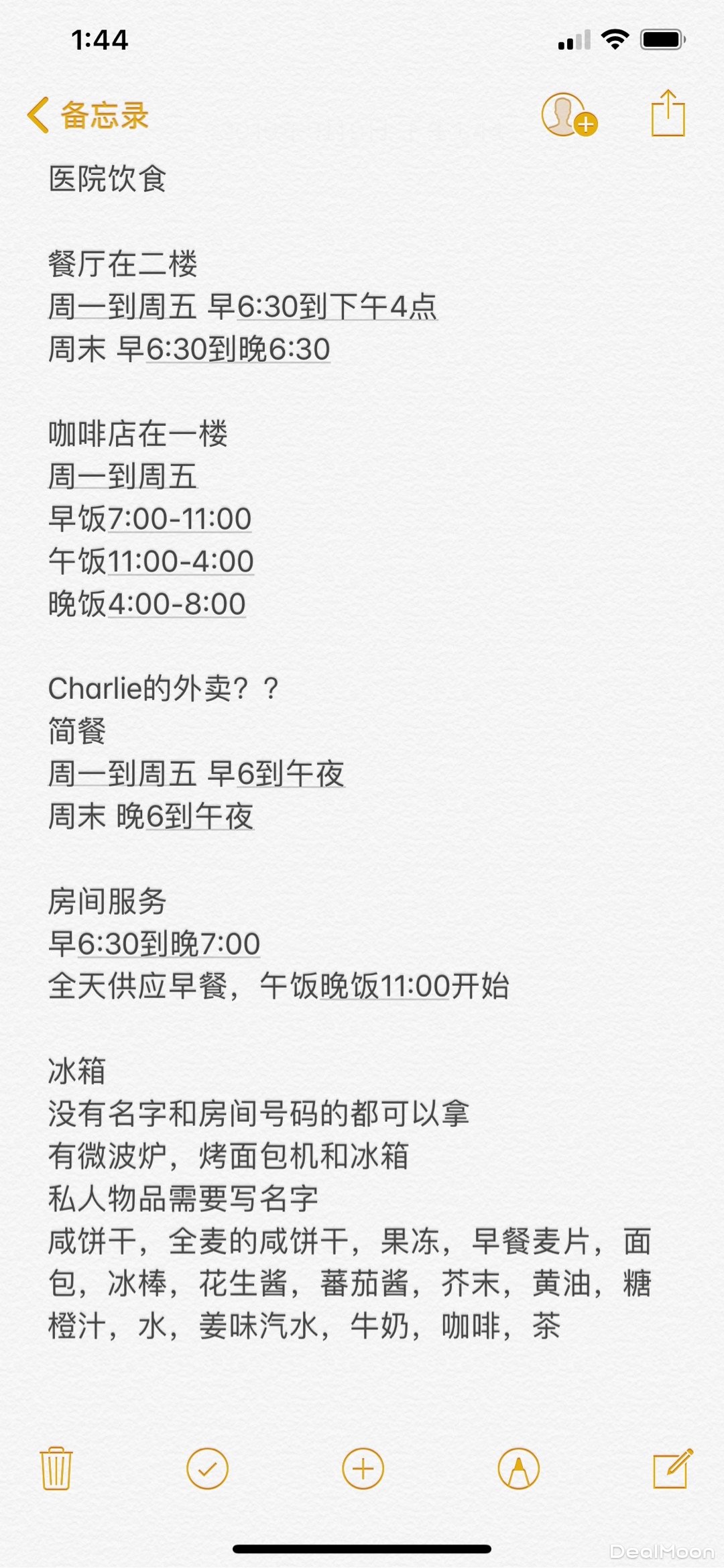The height and width of the screenshot is (1568, 724).
Task: Add a checklist to the note
Action: [207, 1469]
